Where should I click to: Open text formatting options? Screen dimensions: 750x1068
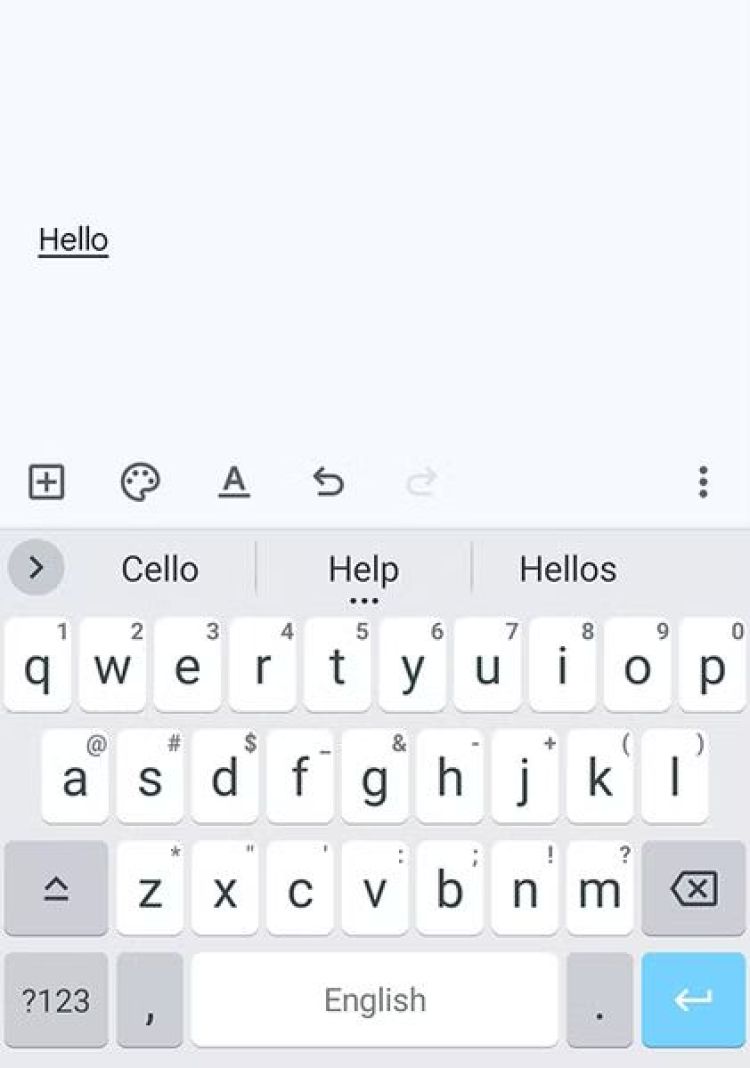(234, 482)
